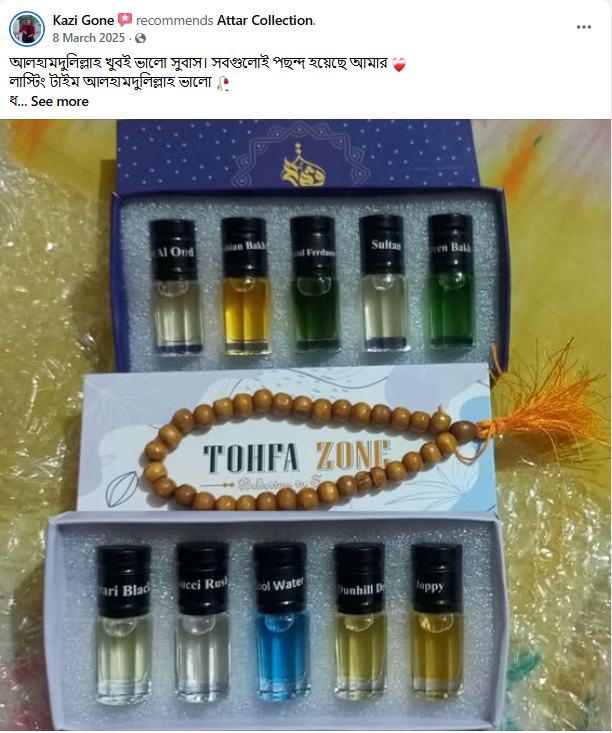Open the post's three-dot options menu

[580, 28]
